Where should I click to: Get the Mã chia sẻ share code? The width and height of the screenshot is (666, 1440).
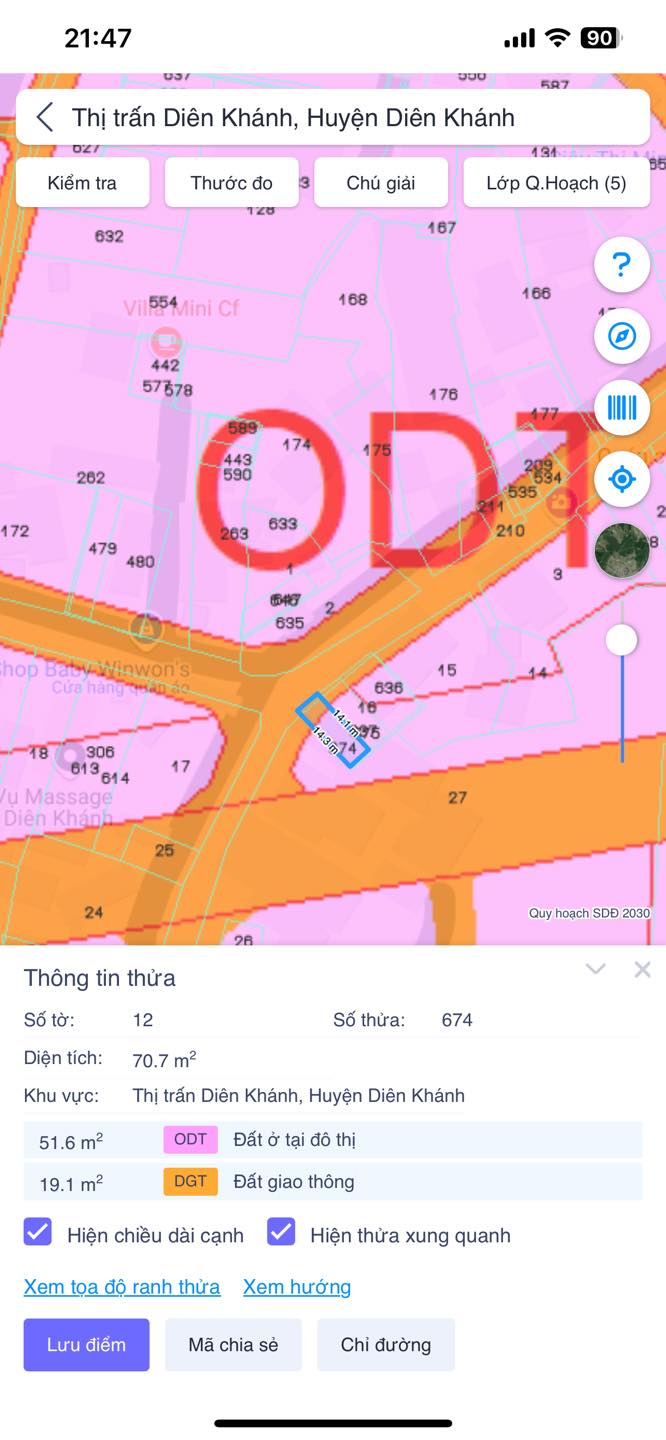(x=233, y=1345)
